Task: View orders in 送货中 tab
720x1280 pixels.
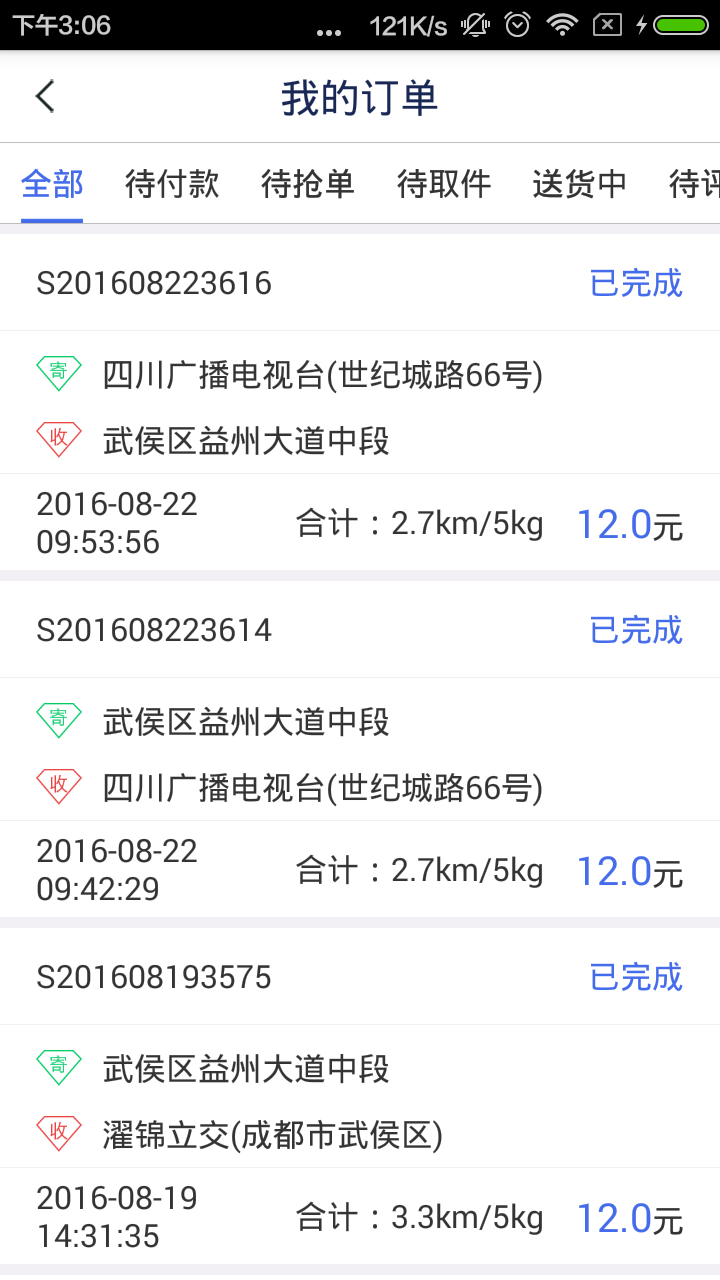Action: [x=580, y=184]
